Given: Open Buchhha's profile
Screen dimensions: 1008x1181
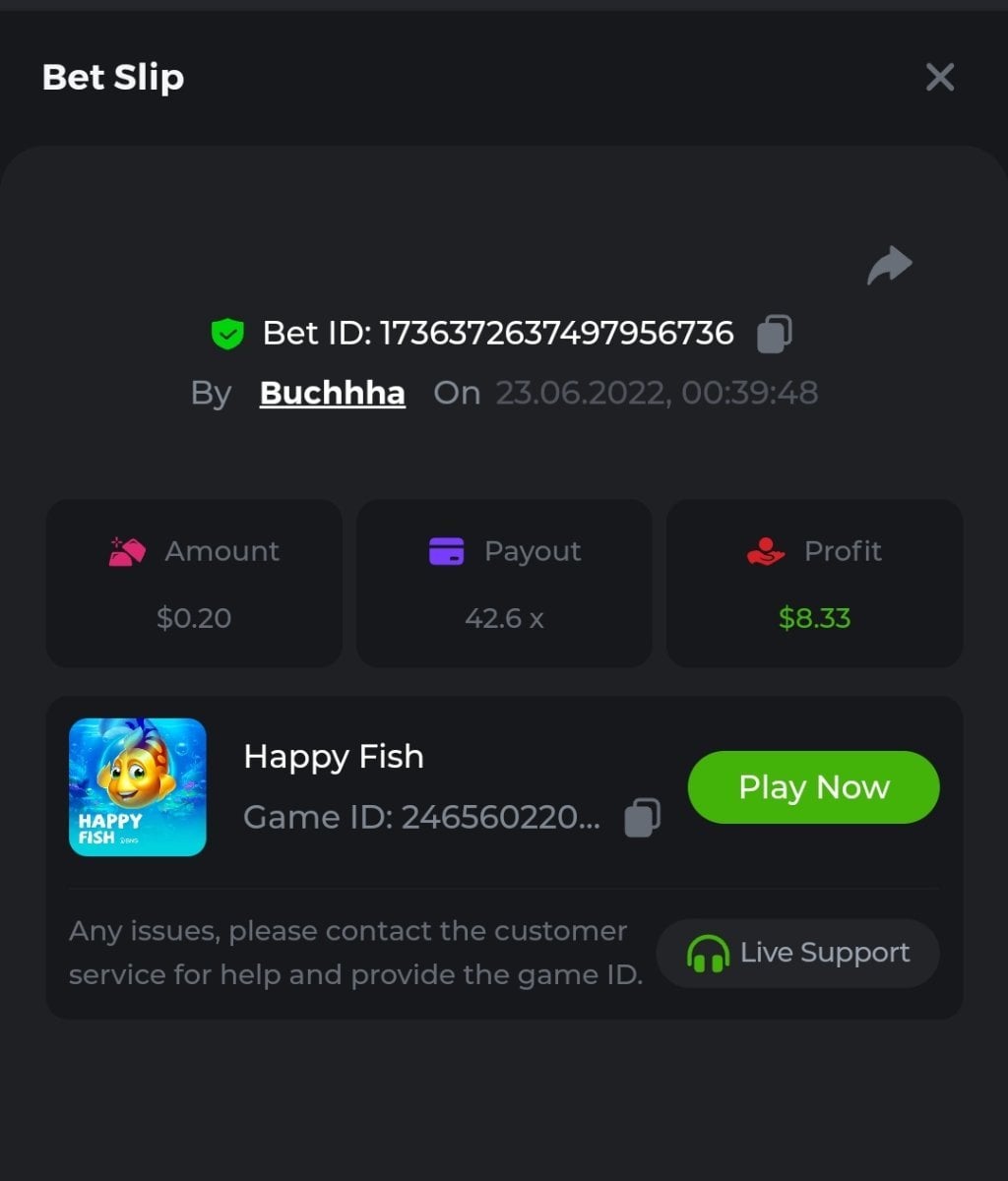Looking at the screenshot, I should pos(332,393).
